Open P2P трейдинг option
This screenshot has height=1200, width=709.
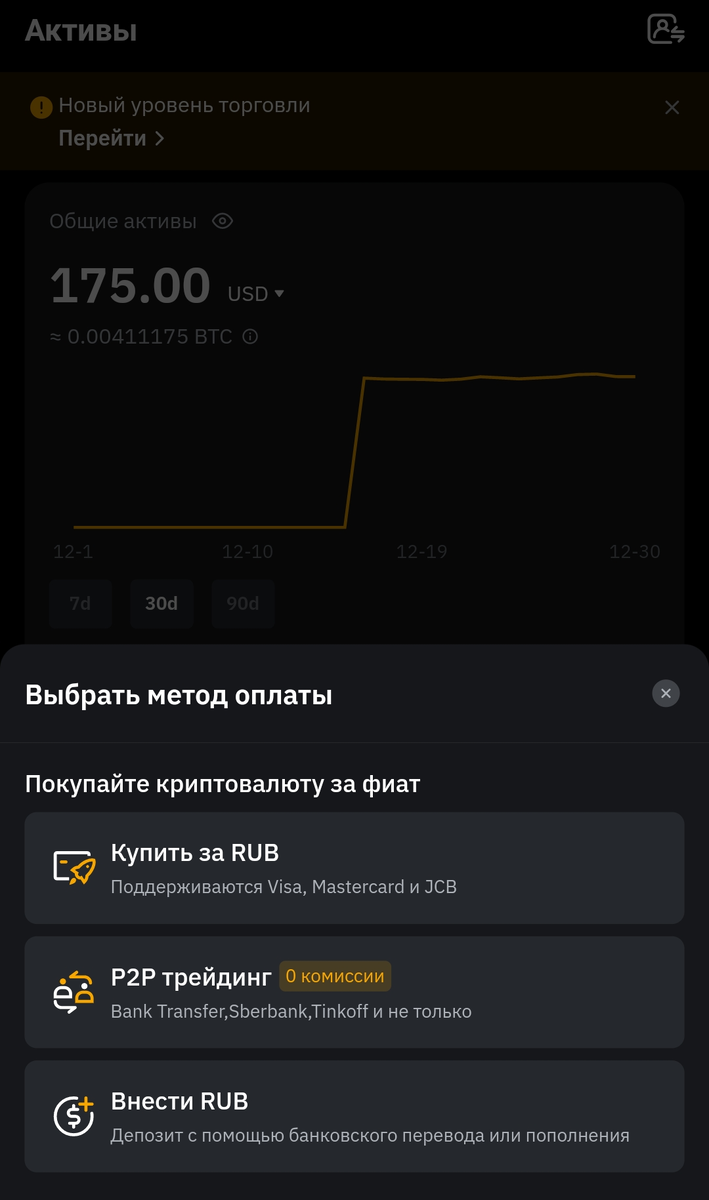(354, 992)
